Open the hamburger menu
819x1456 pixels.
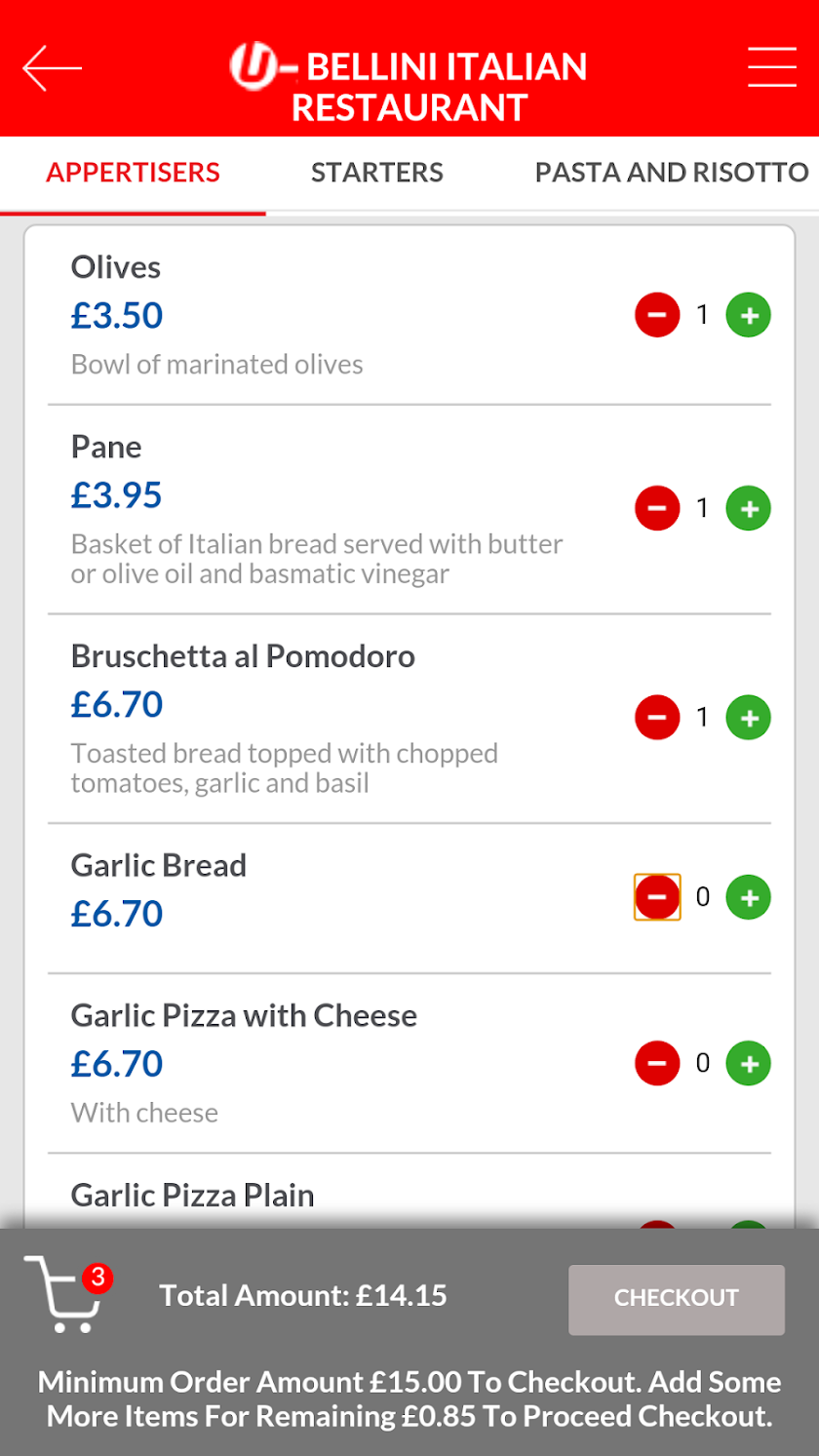coord(772,68)
